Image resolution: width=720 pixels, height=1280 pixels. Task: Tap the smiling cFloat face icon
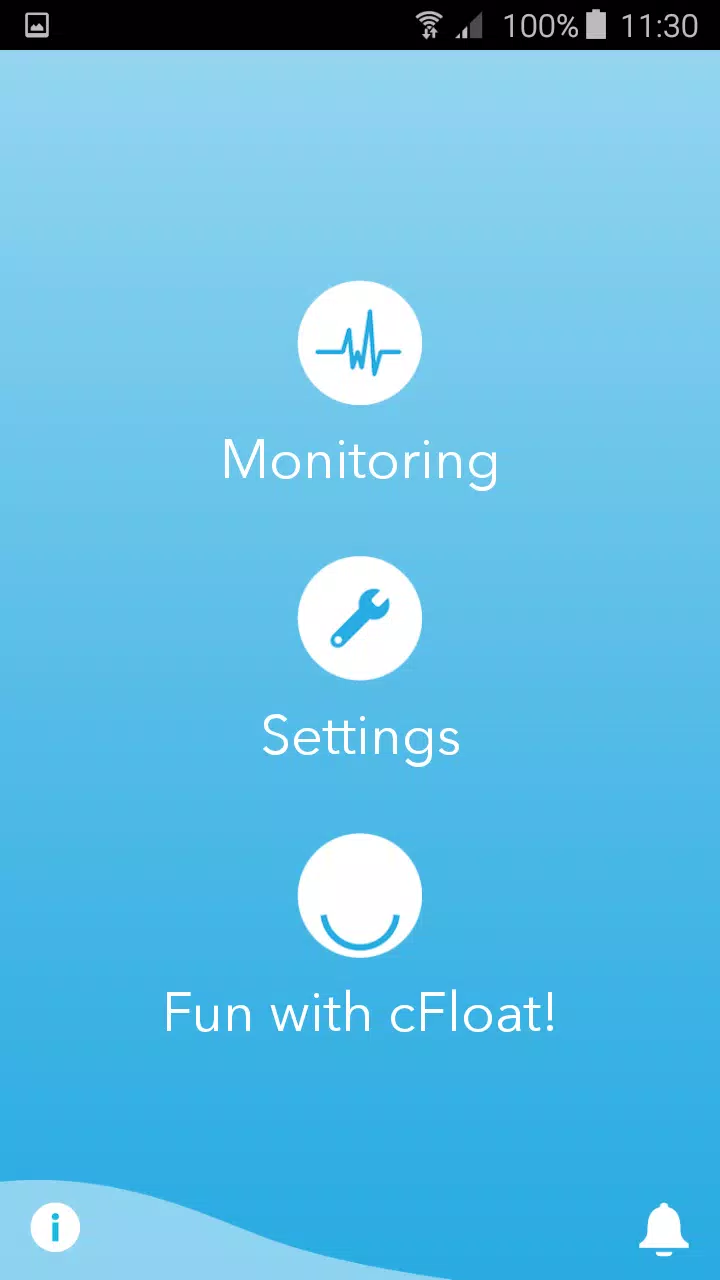(360, 895)
